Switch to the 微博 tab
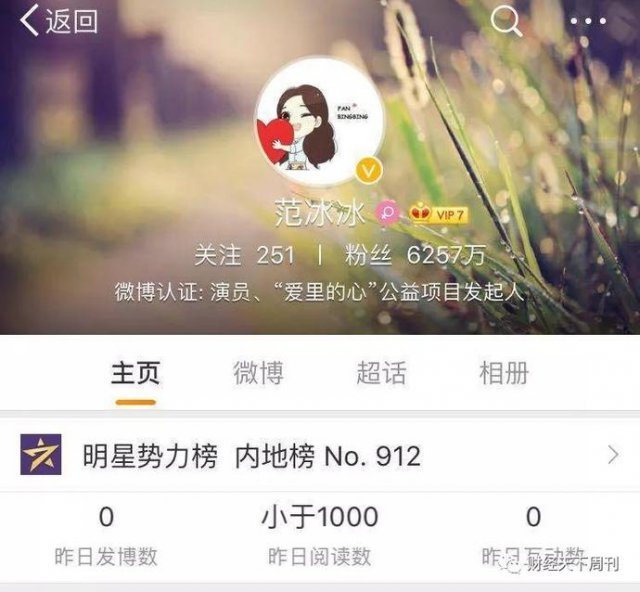Image resolution: width=640 pixels, height=592 pixels. 258,373
